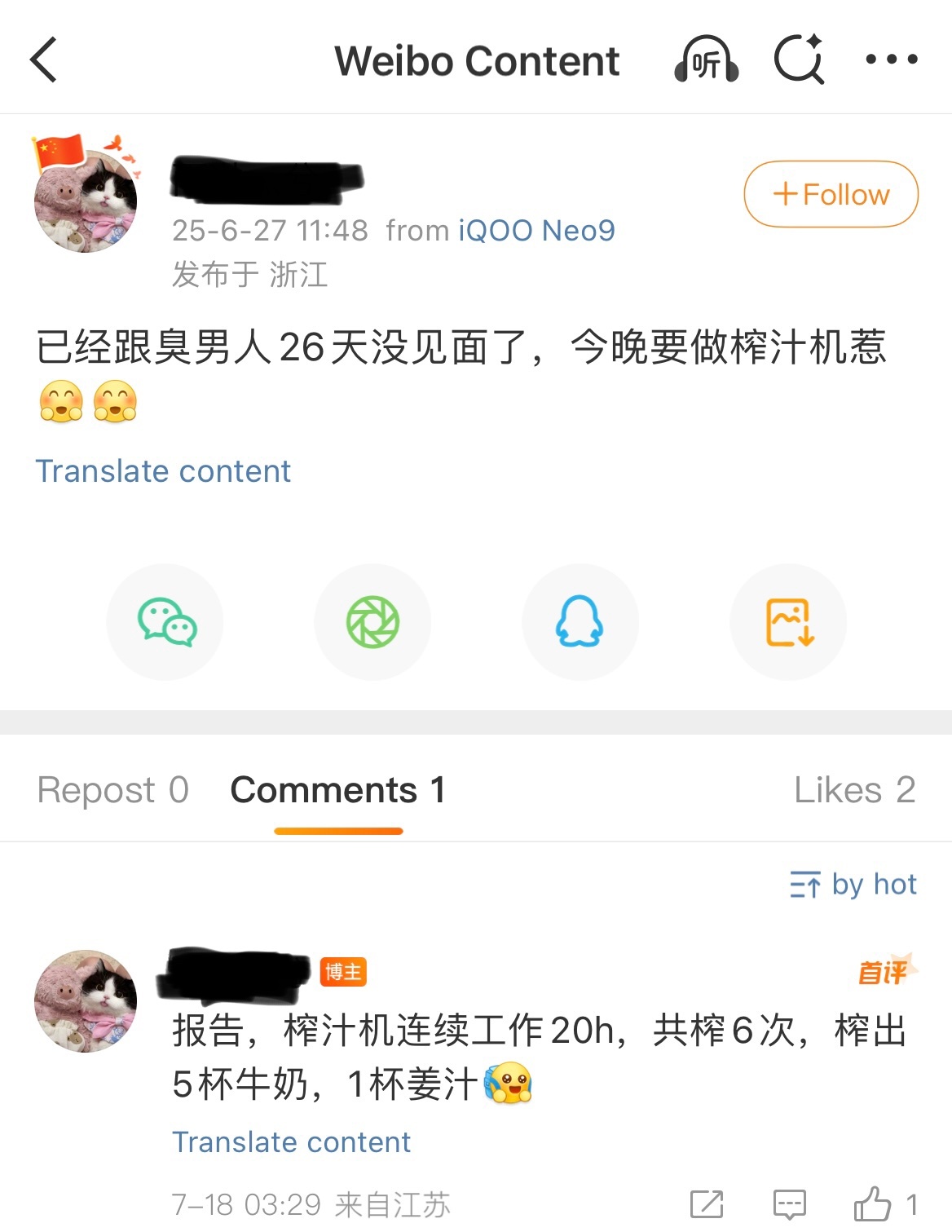Image resolution: width=952 pixels, height=1232 pixels.
Task: Share the post to WeChat
Action: [165, 622]
